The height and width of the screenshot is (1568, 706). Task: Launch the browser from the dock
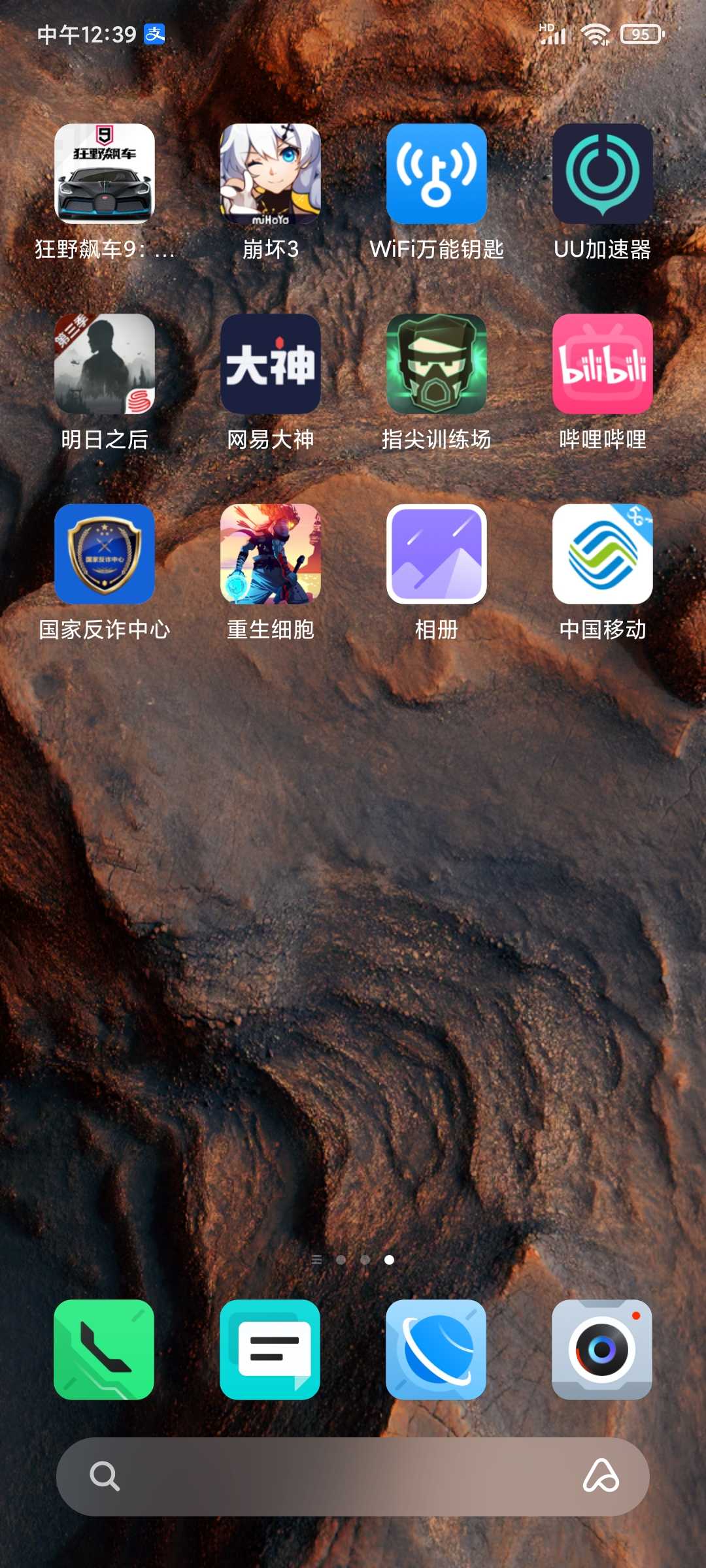pyautogui.click(x=436, y=1349)
